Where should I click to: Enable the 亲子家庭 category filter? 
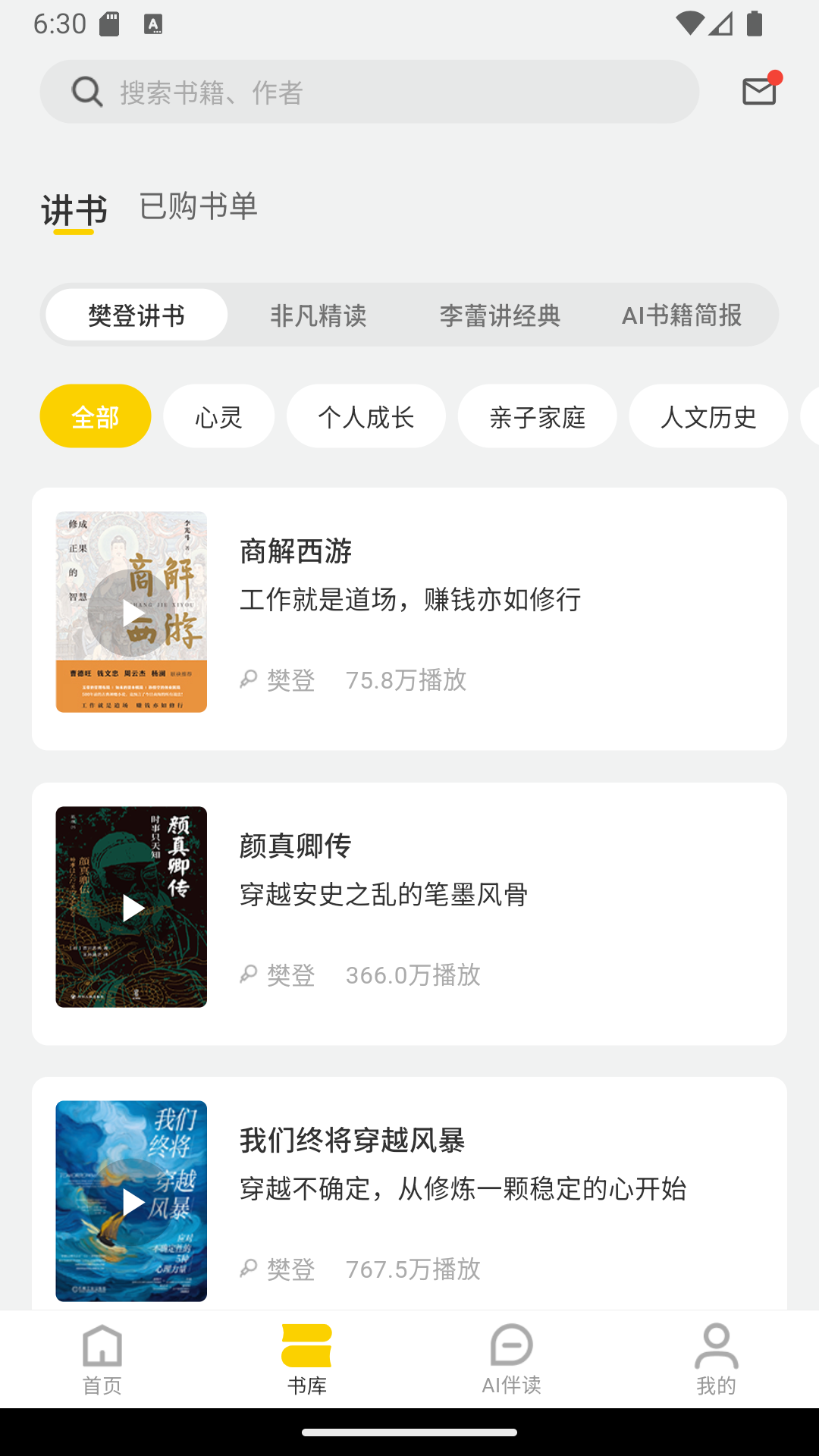pyautogui.click(x=537, y=416)
